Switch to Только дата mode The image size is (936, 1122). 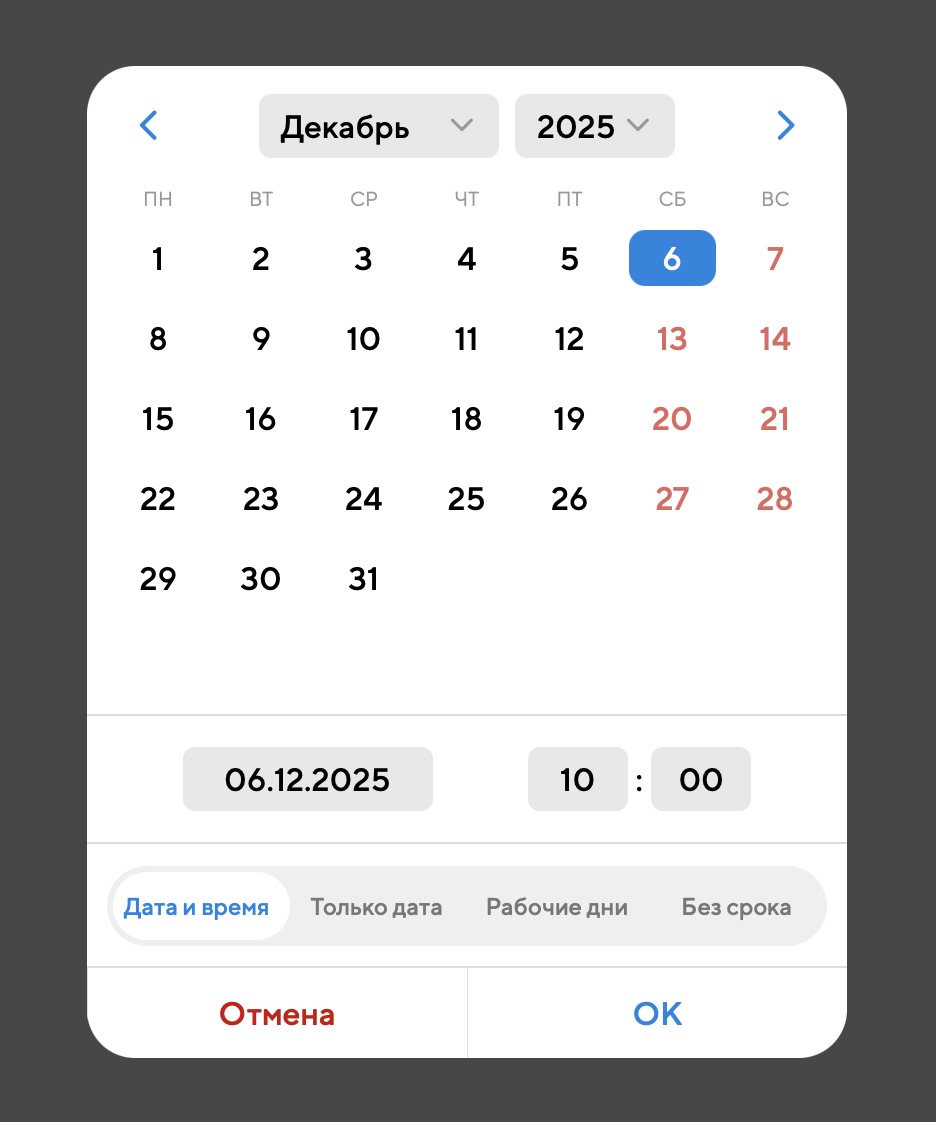(376, 907)
